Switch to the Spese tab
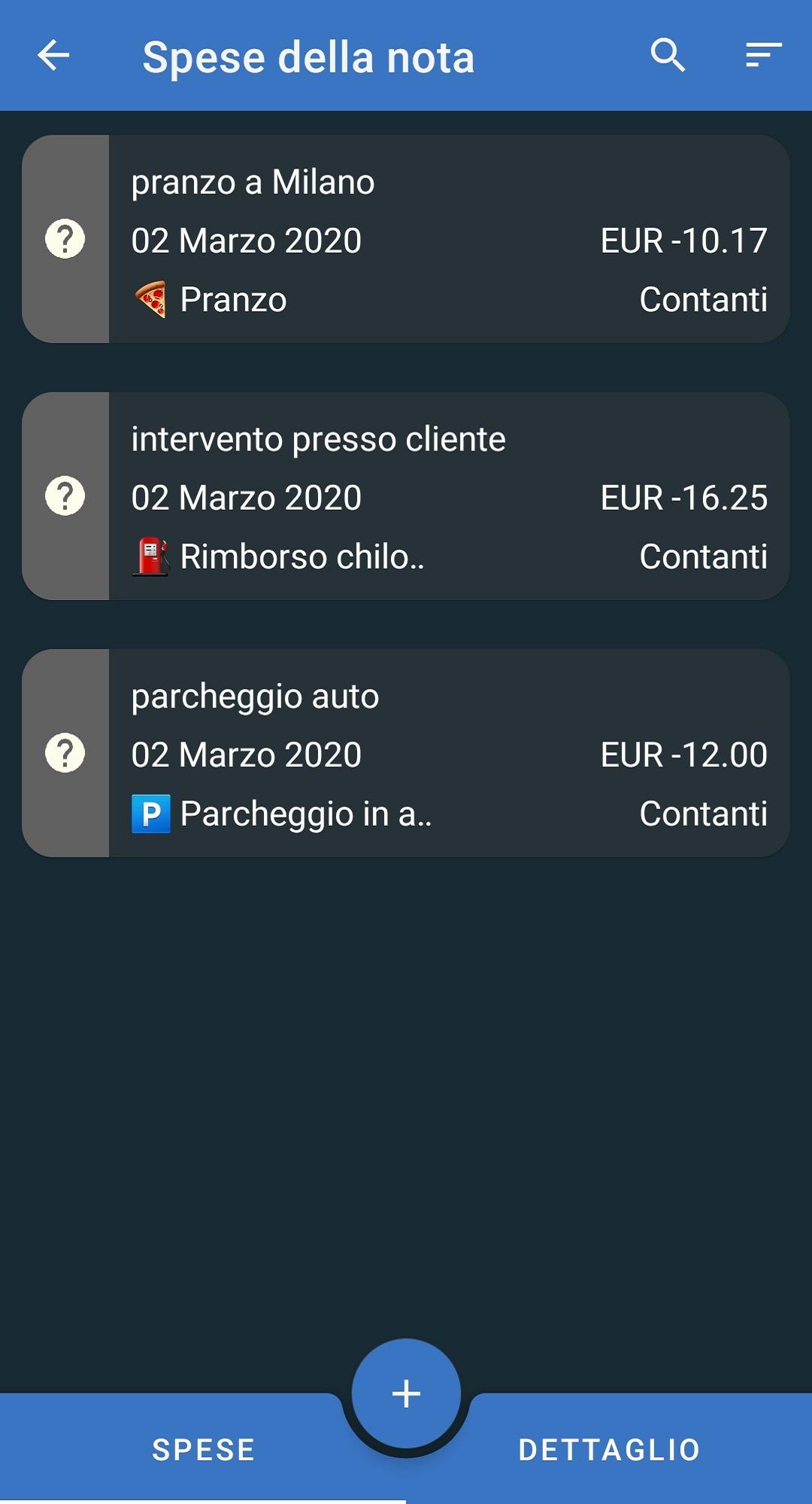Image resolution: width=812 pixels, height=1504 pixels. coord(203,1450)
